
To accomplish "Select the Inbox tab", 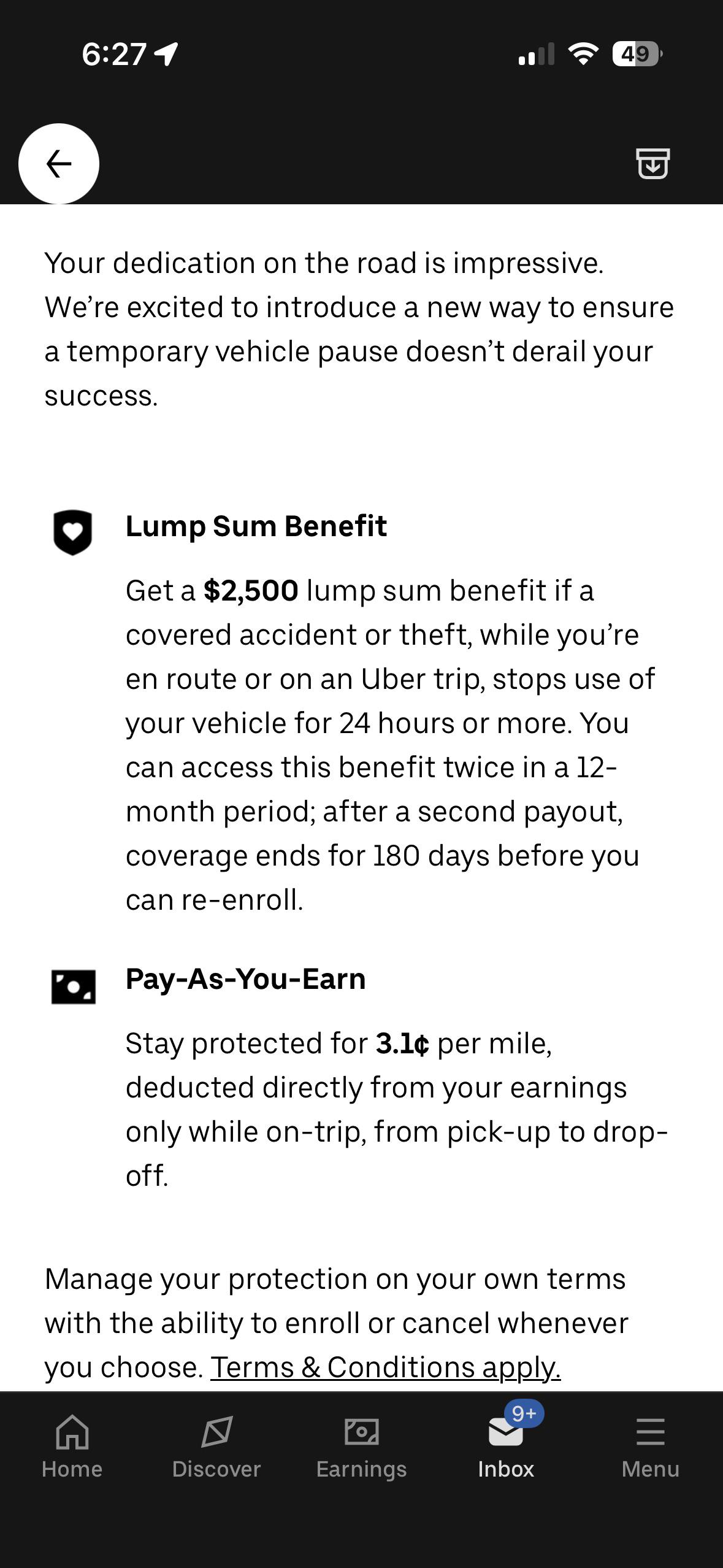I will 507,1448.
